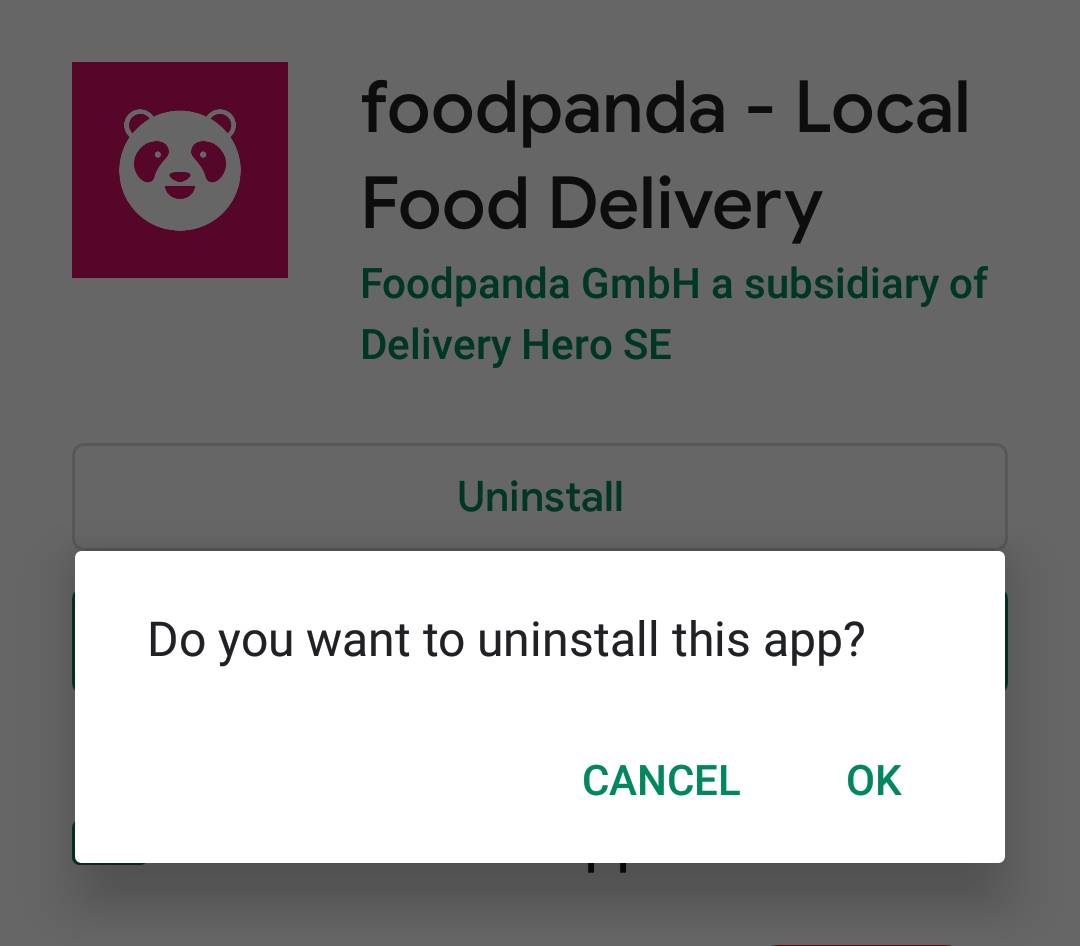Cancel the uninstall dialog
The image size is (1080, 946).
click(x=661, y=781)
